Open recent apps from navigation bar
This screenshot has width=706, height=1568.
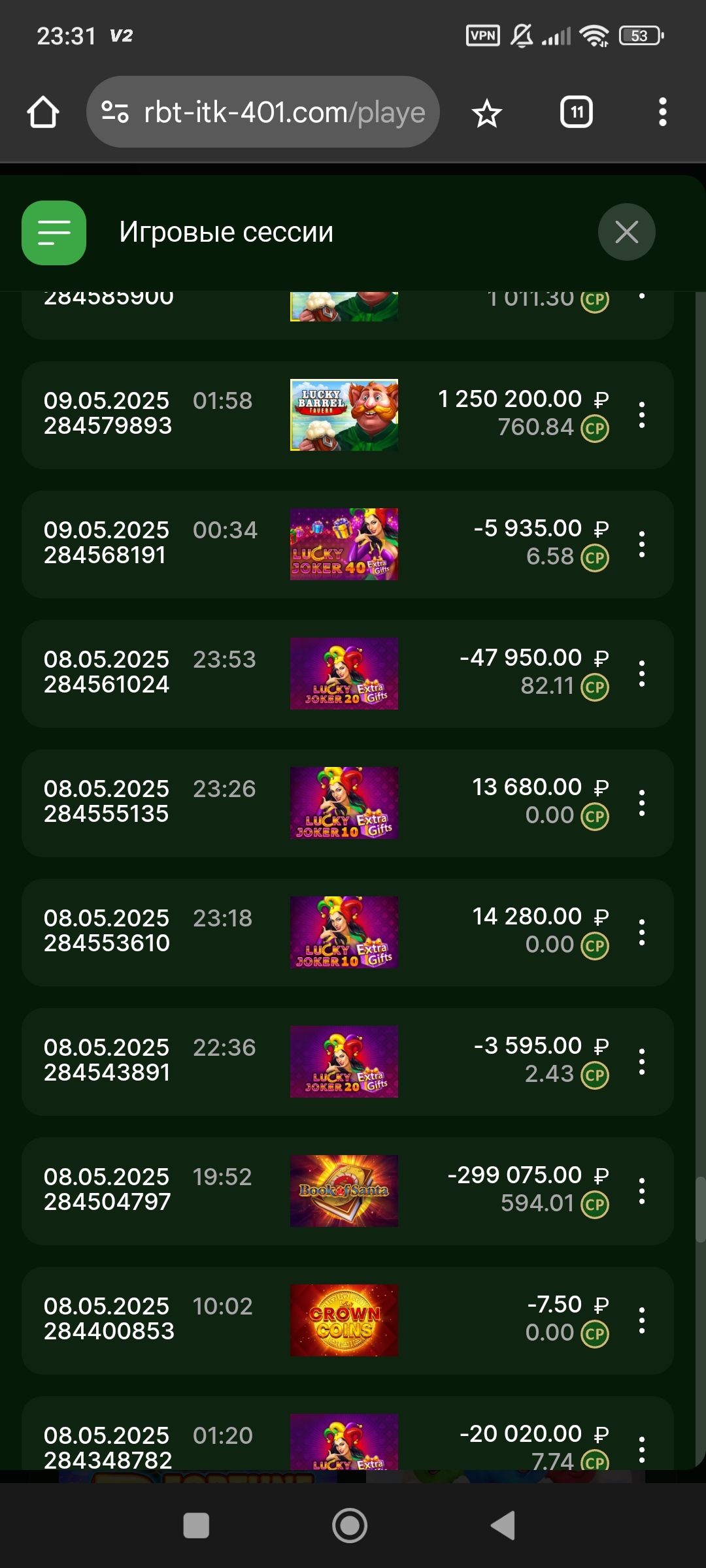(x=196, y=1526)
